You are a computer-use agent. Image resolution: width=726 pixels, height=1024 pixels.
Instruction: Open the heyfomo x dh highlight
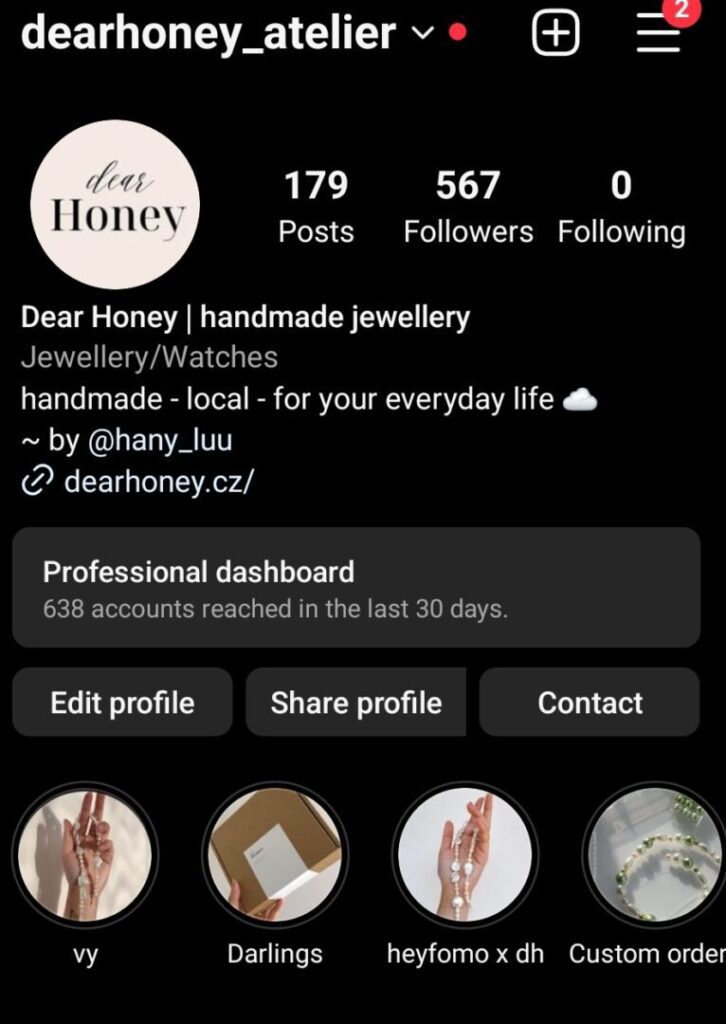pyautogui.click(x=465, y=854)
